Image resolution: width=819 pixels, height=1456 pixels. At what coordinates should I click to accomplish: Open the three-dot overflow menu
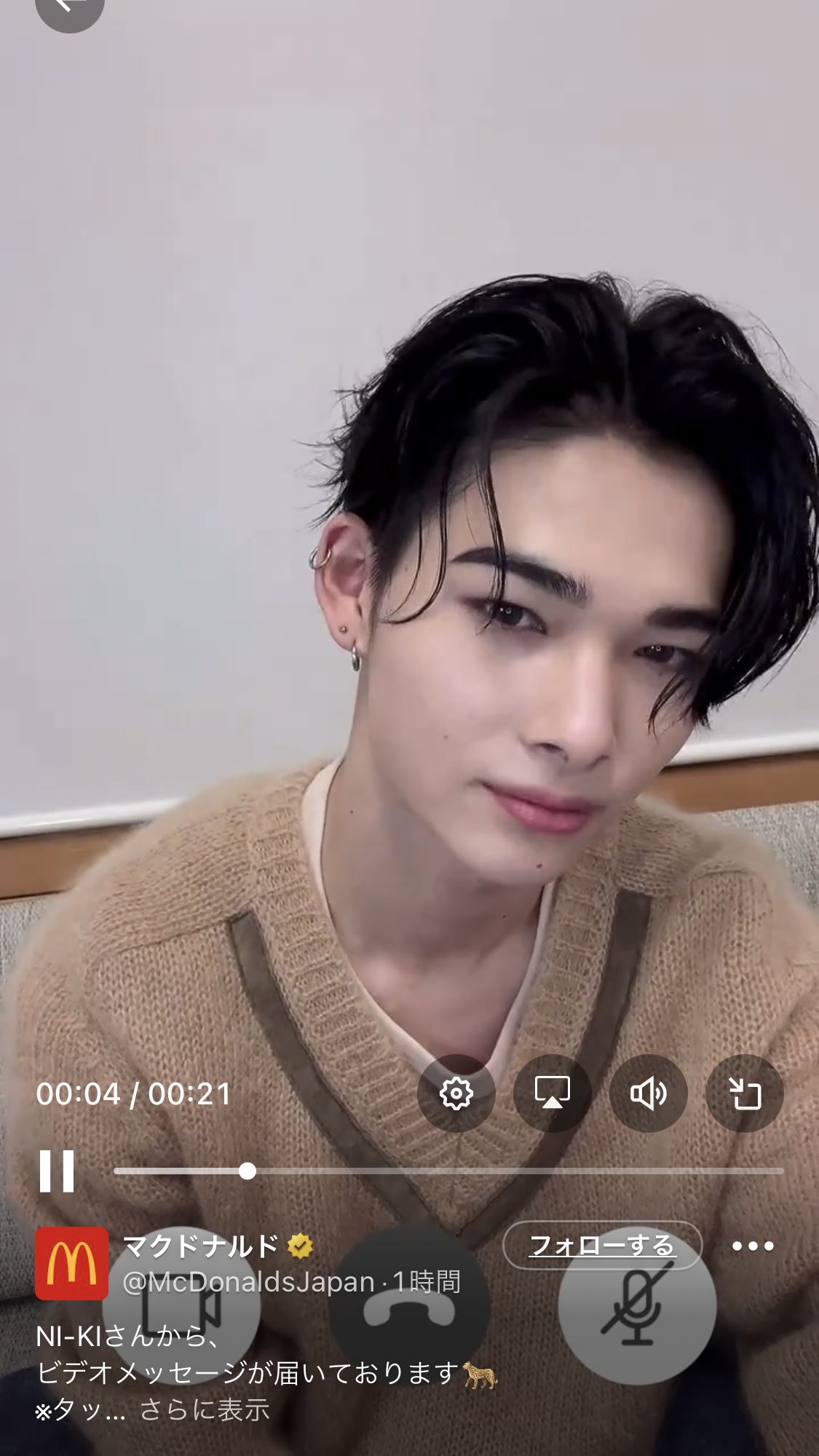(753, 1246)
